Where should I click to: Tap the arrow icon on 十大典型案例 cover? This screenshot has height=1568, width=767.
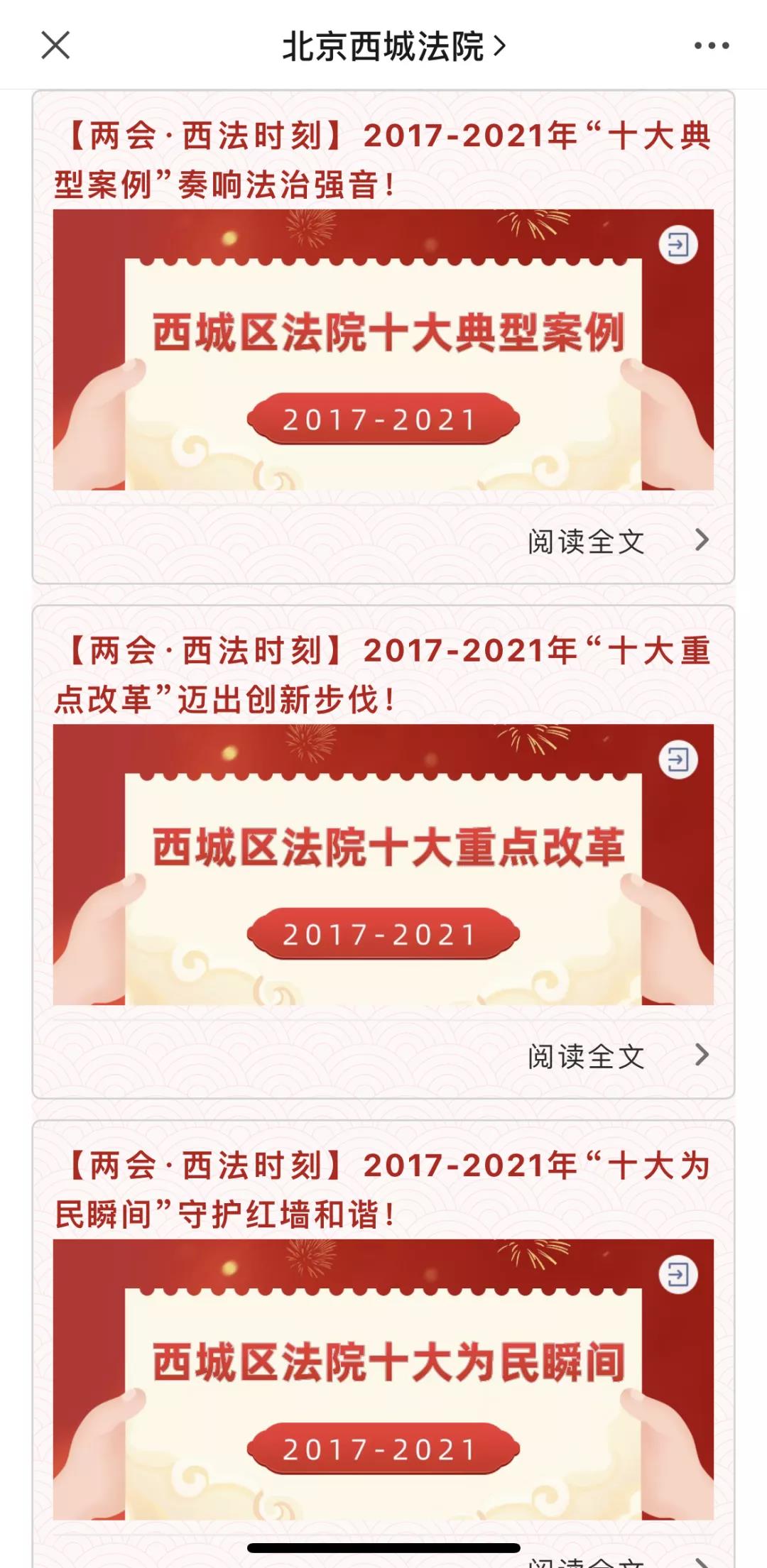coord(678,246)
